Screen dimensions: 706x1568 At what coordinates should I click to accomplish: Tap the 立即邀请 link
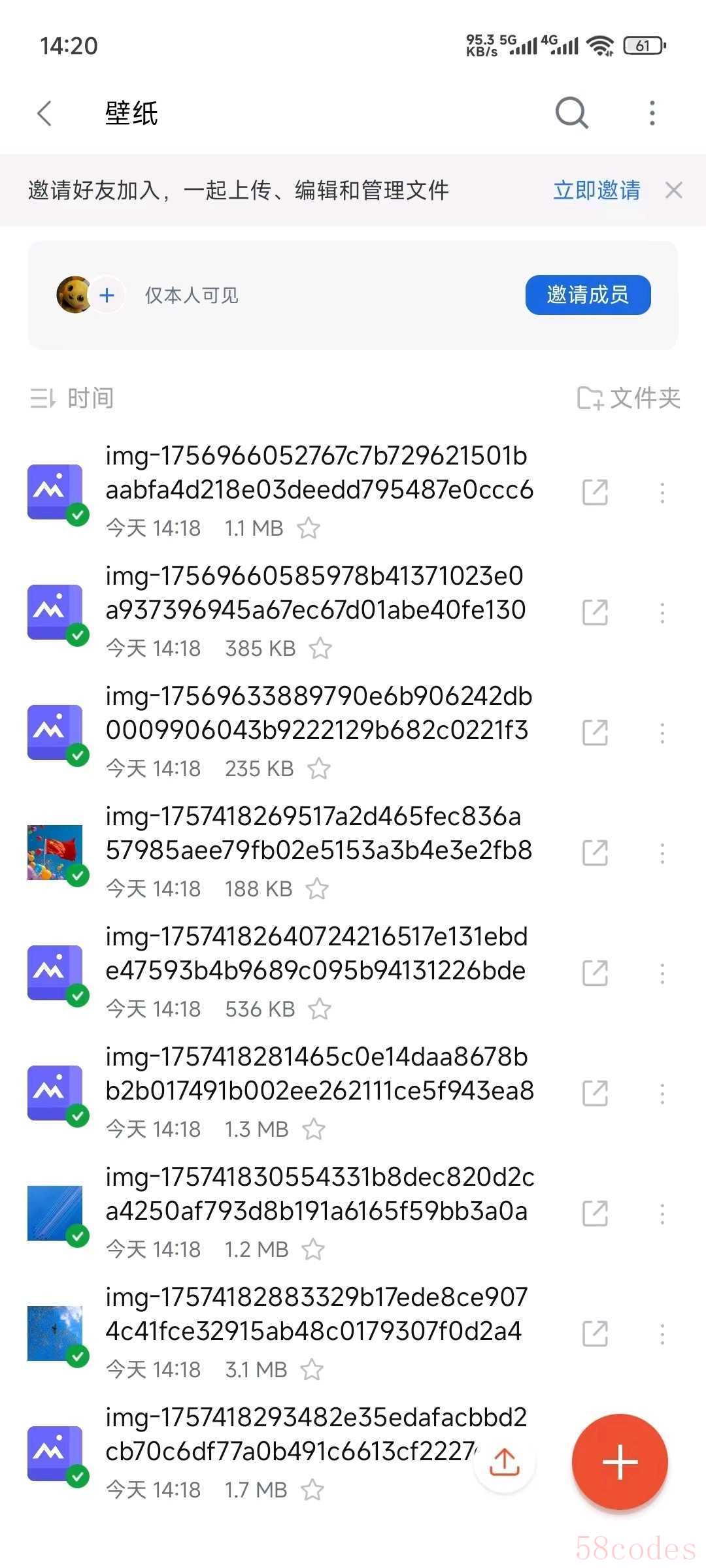click(596, 190)
